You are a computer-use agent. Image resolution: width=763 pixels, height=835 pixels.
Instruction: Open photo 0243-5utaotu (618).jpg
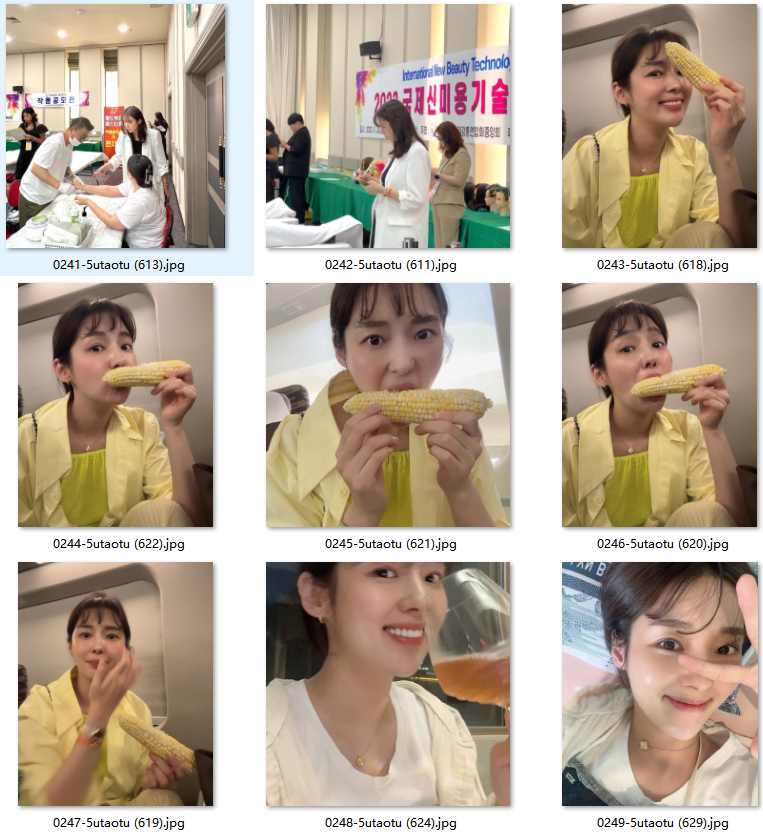[x=659, y=126]
